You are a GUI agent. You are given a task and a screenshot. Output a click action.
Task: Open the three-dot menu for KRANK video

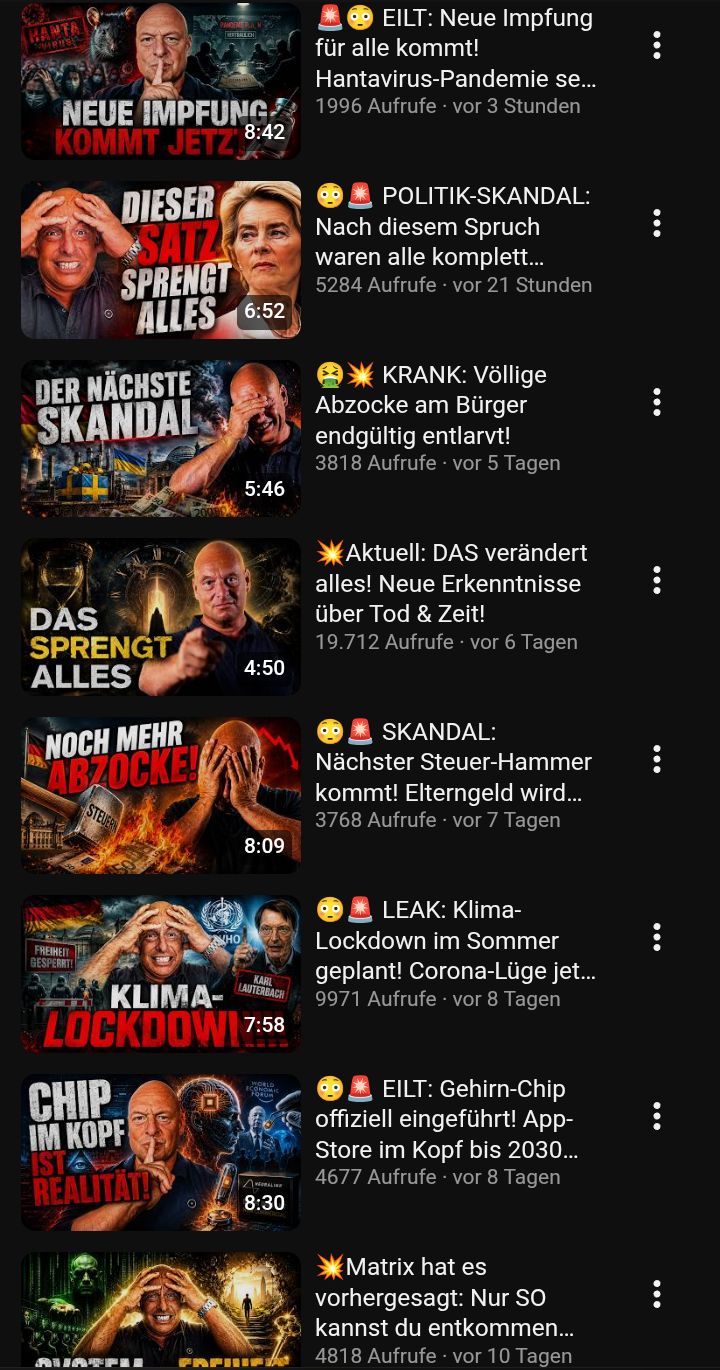(657, 402)
